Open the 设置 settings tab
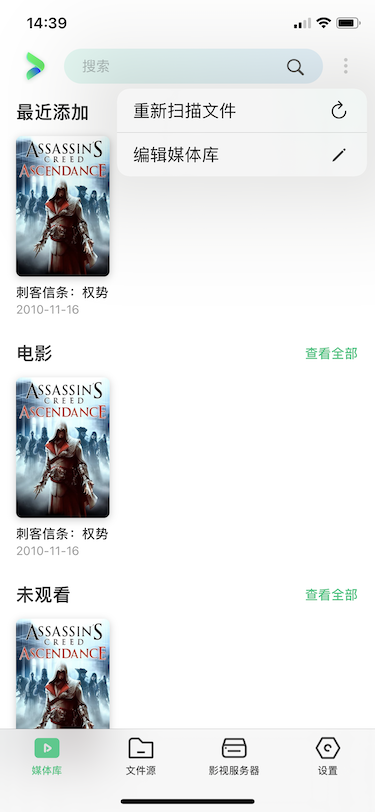The width and height of the screenshot is (375, 812). [x=328, y=756]
